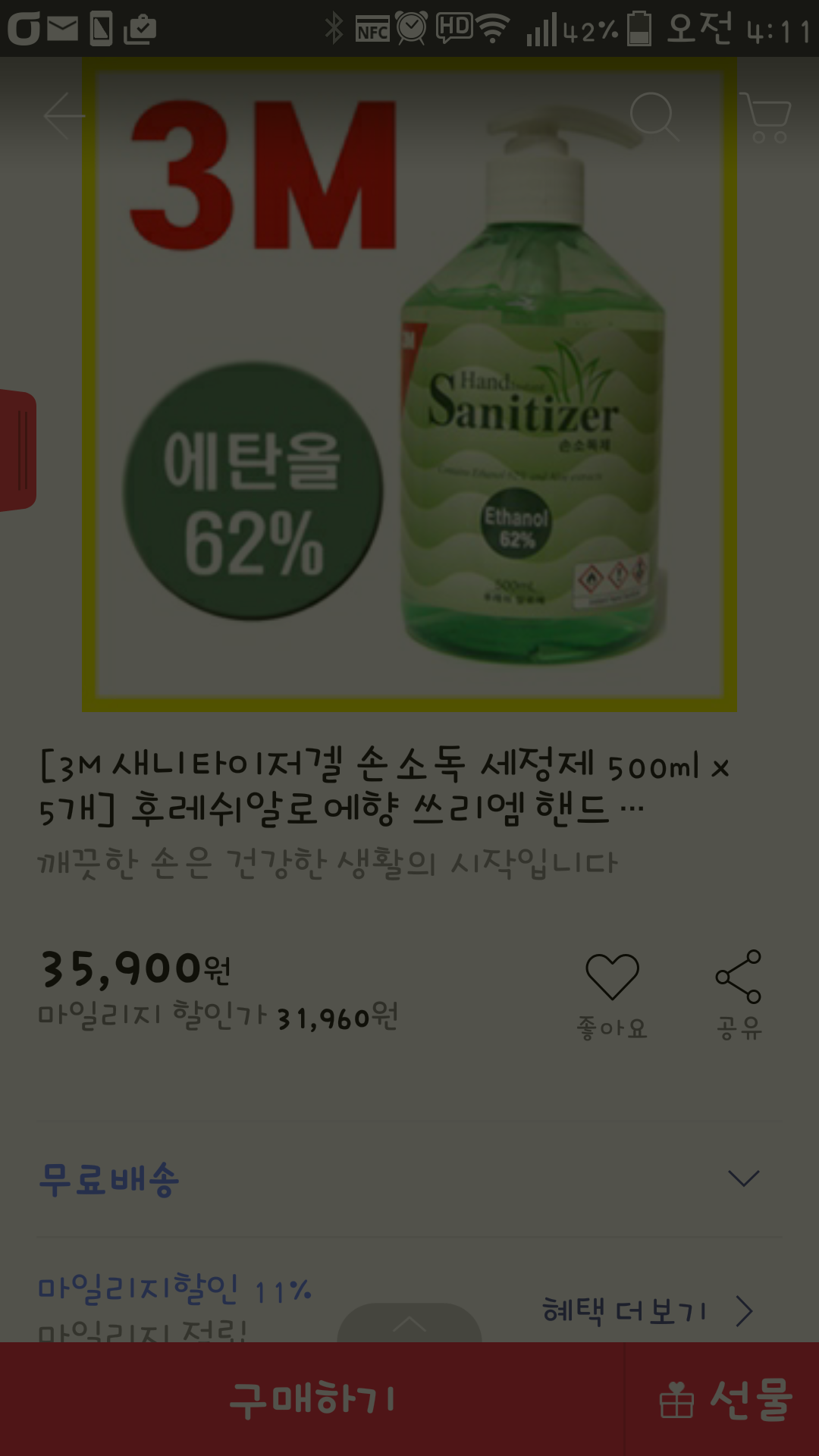Send the product as a 선물
Viewport: 819px width, 1456px height.
(723, 1399)
